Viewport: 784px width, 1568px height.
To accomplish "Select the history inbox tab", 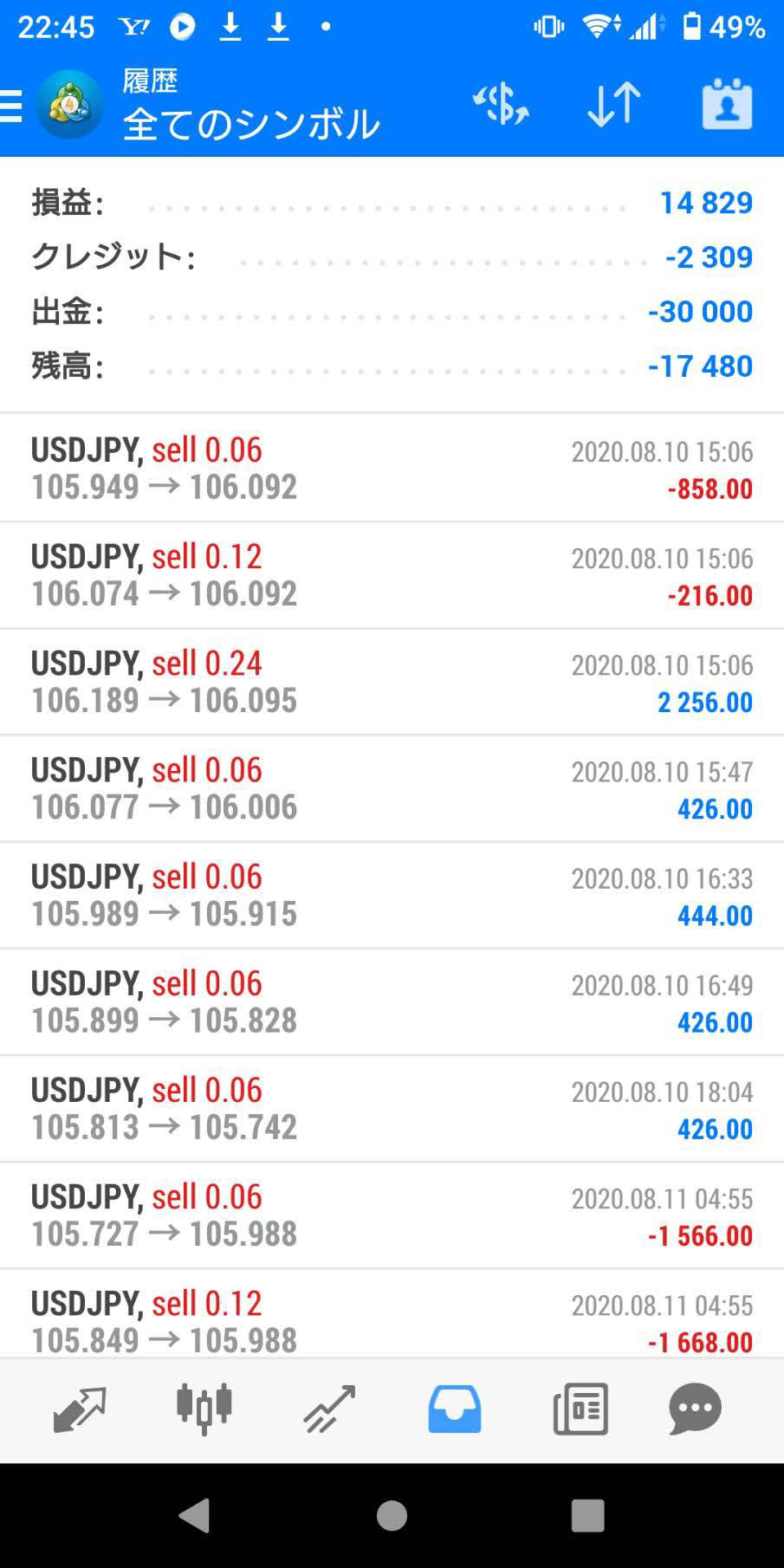I will [455, 1408].
